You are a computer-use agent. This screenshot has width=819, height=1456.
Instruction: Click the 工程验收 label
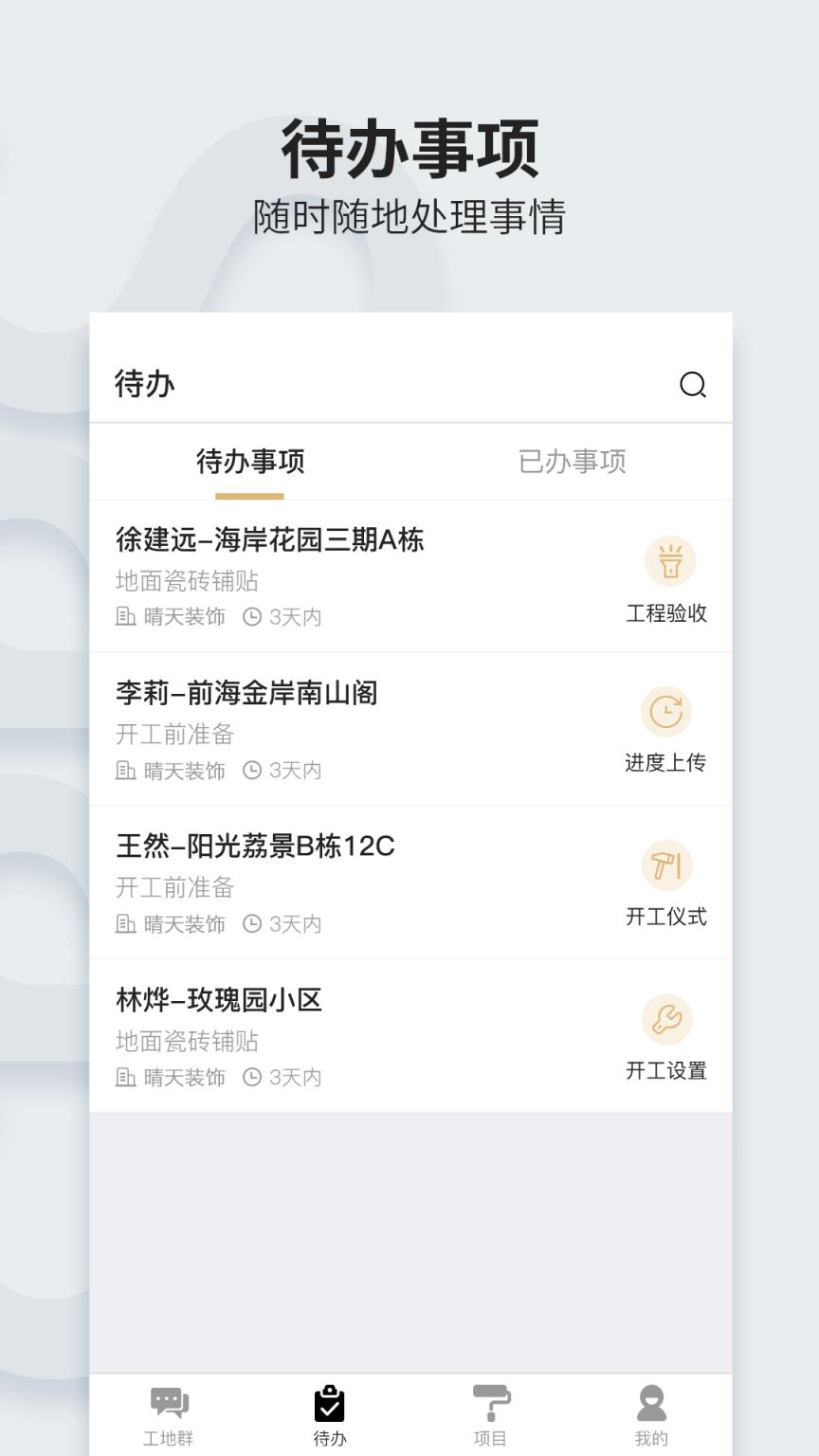pyautogui.click(x=666, y=614)
